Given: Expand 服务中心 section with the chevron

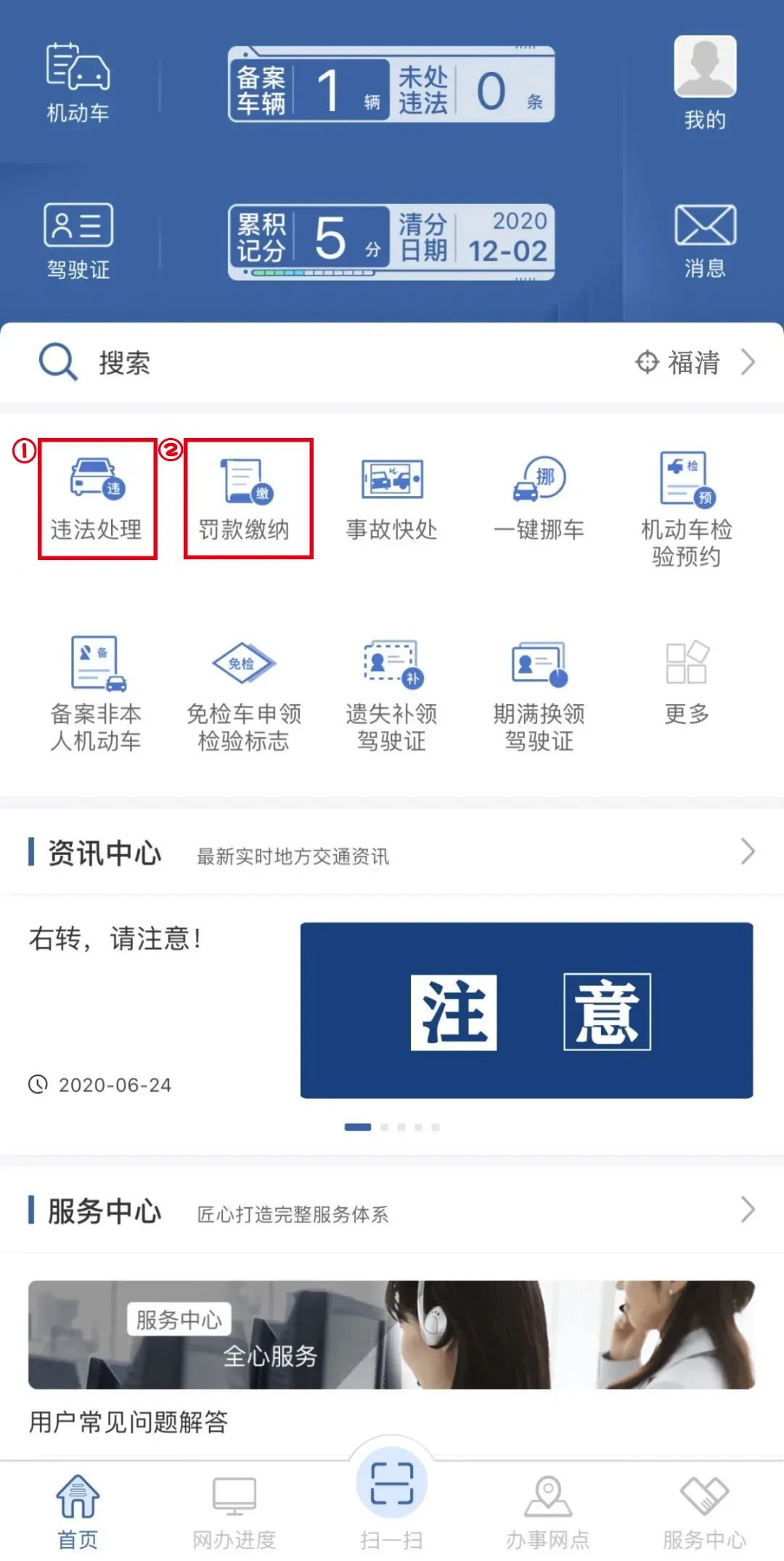Looking at the screenshot, I should coord(748,1212).
